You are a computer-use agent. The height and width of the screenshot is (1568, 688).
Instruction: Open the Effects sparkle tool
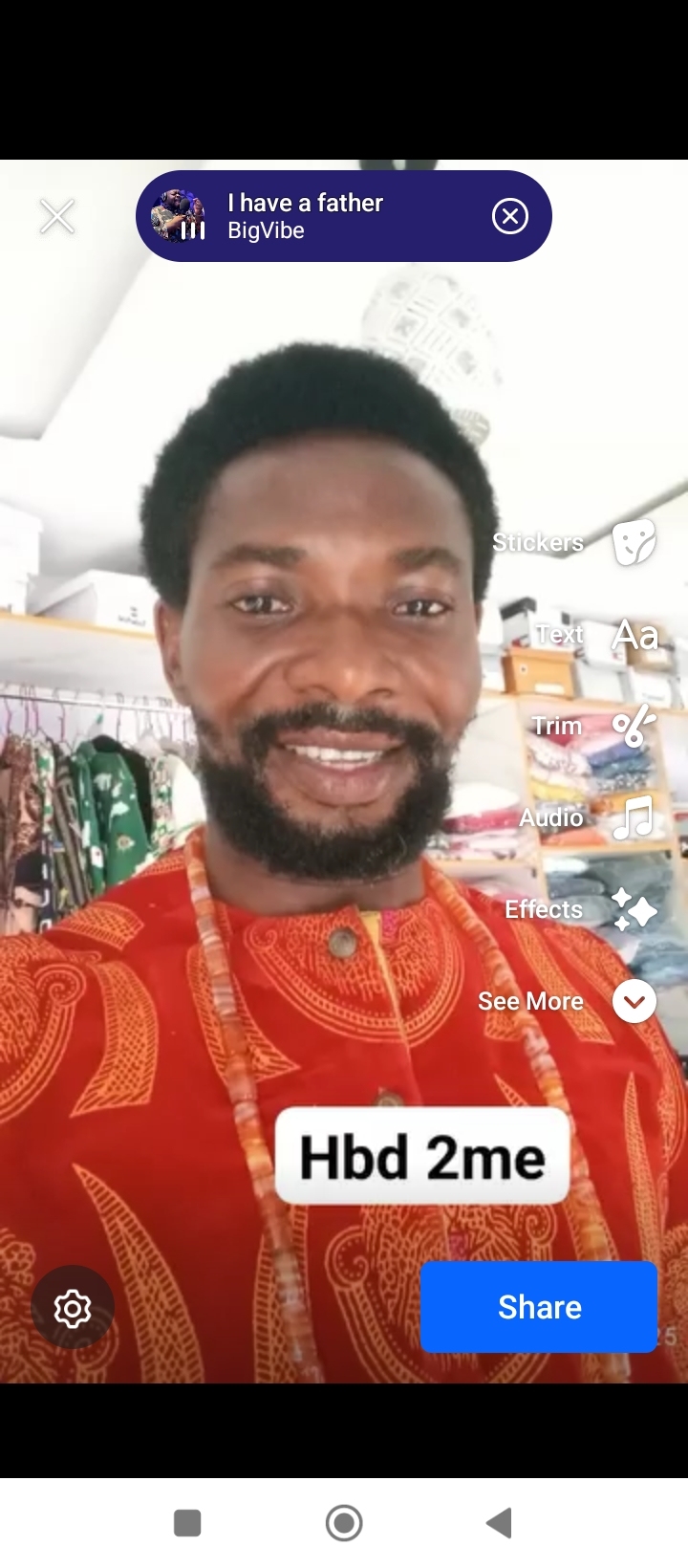click(x=634, y=909)
